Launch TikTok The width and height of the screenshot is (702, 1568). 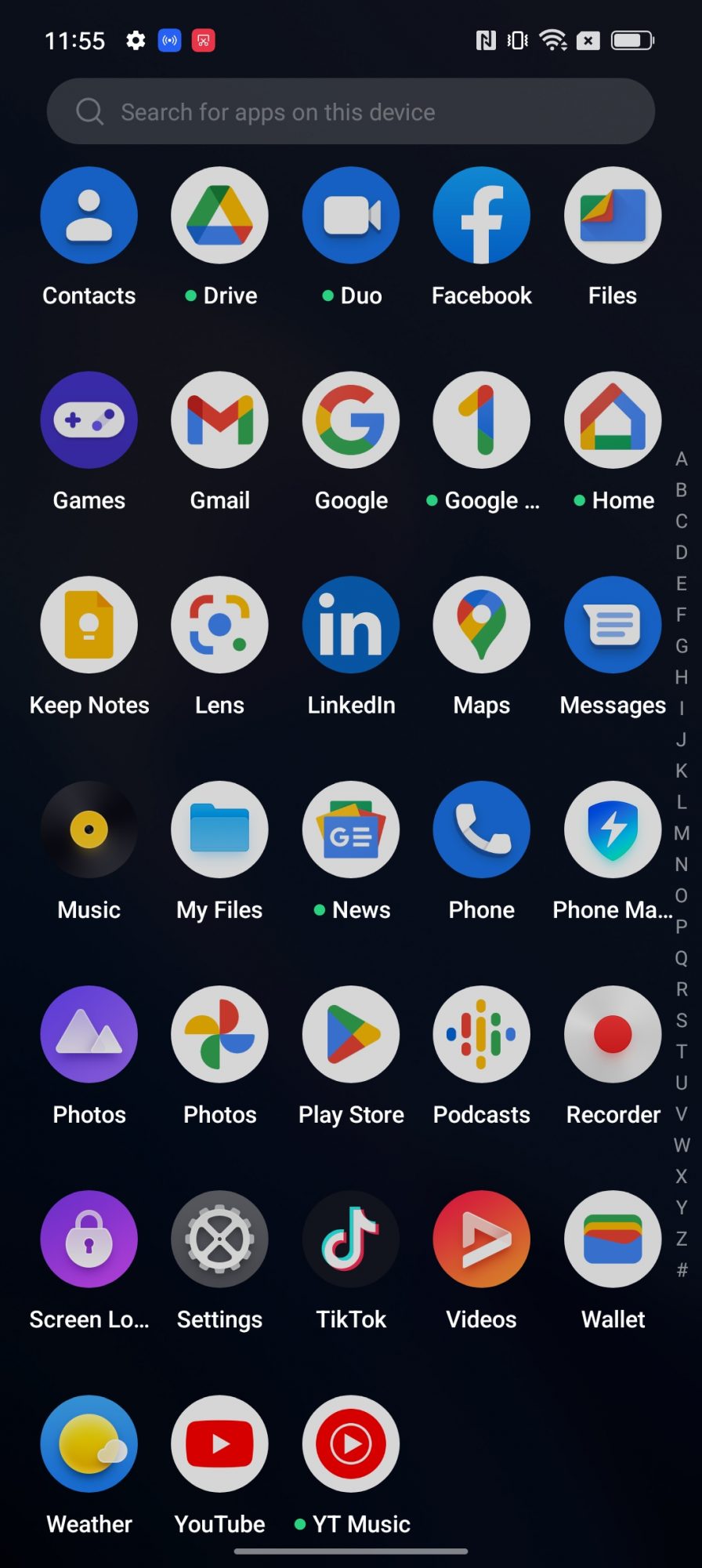click(351, 1239)
